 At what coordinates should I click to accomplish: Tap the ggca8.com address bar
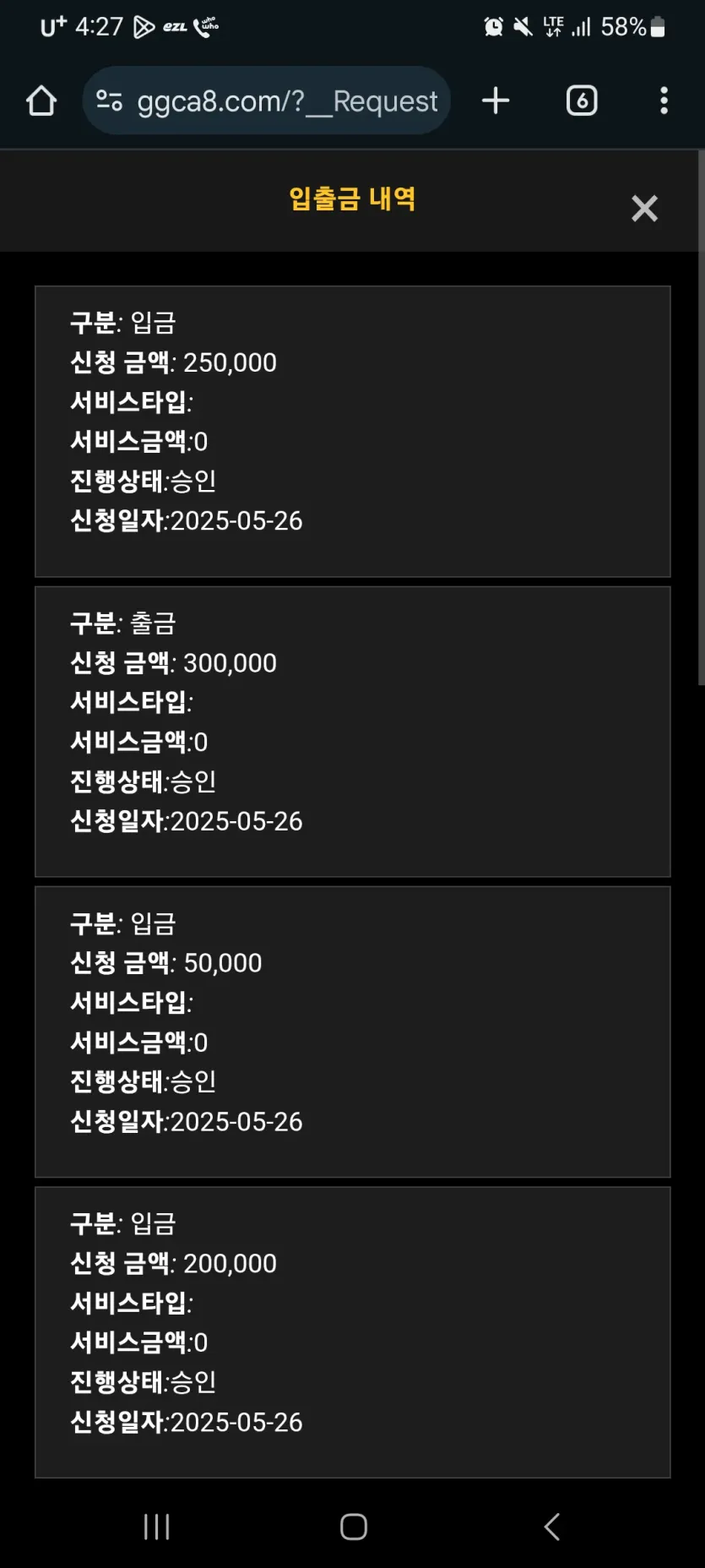(267, 101)
